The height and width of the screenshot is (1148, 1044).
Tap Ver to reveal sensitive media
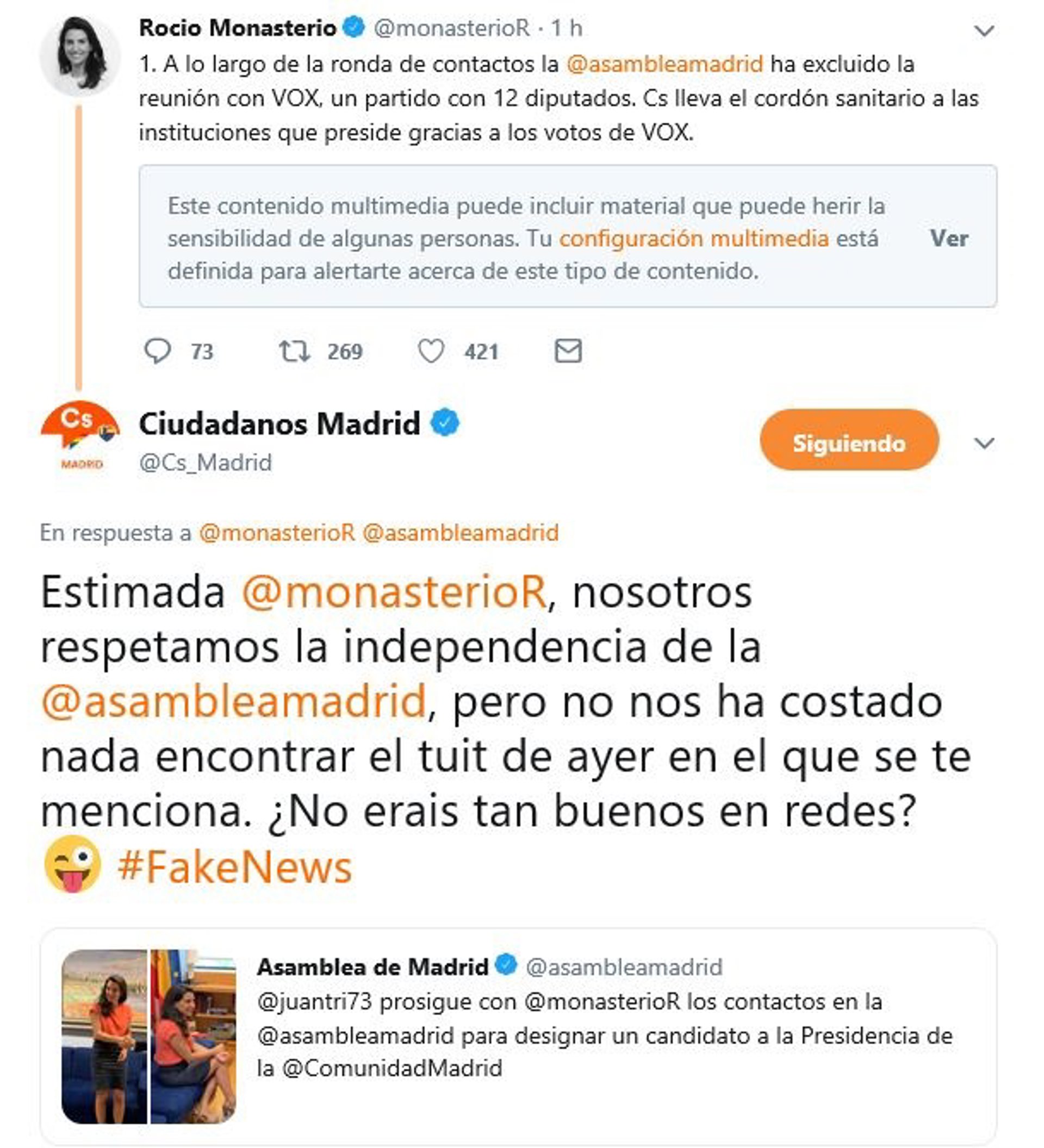pos(948,238)
